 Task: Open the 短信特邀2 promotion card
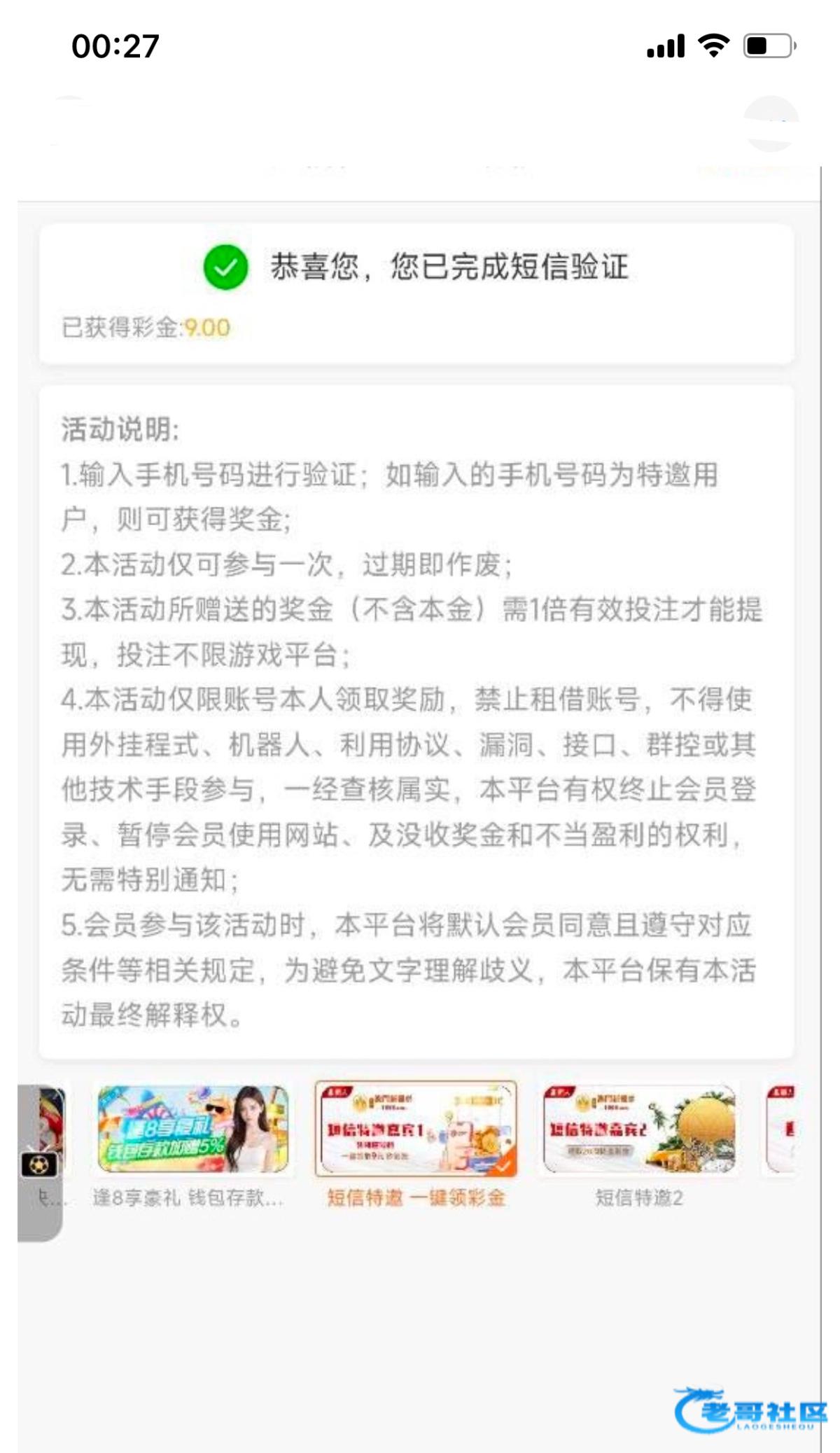[x=639, y=1129]
